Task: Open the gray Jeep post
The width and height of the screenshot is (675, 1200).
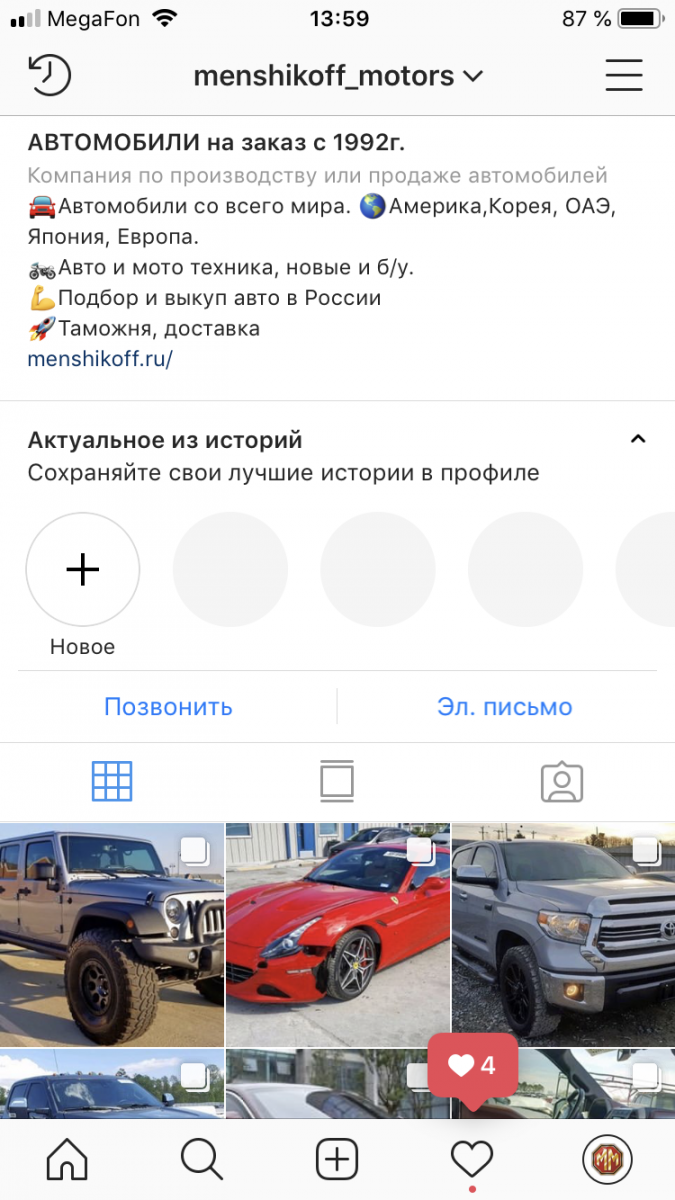Action: click(x=112, y=935)
